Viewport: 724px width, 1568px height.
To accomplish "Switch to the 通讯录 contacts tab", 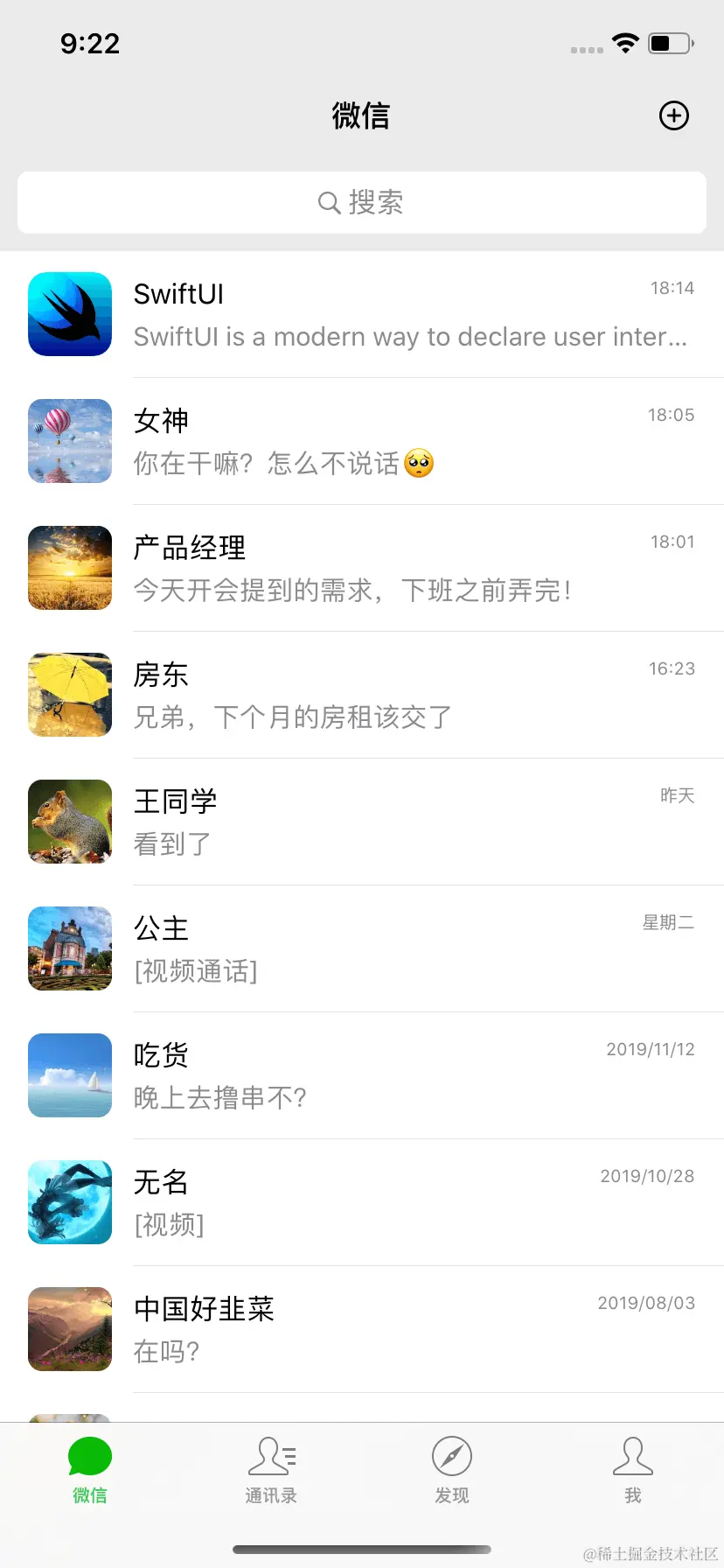I will [271, 1470].
